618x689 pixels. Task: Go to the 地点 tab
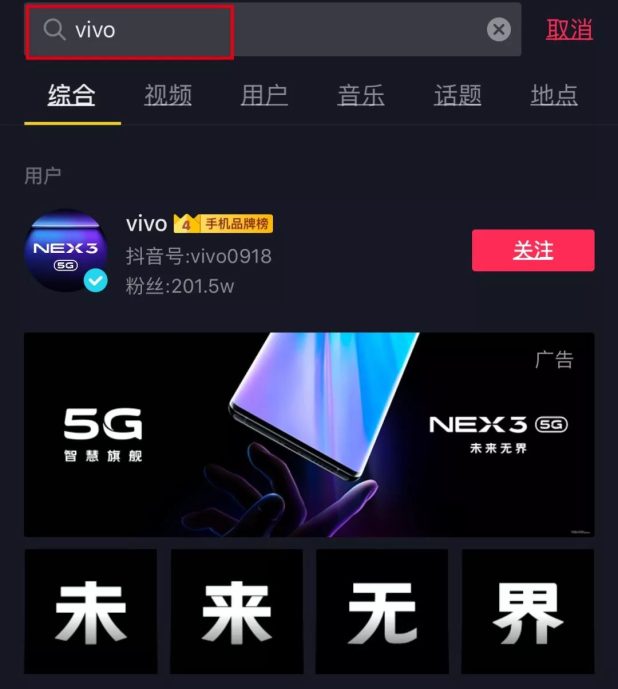(554, 96)
